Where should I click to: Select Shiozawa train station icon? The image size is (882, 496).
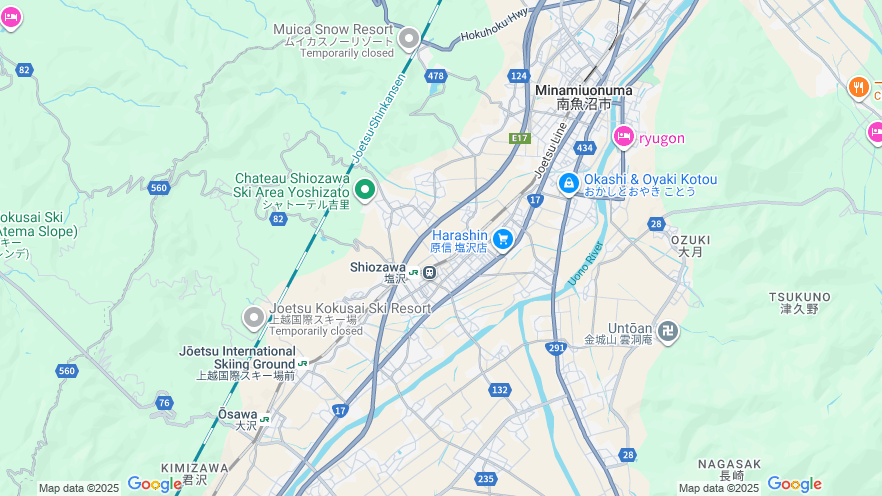(428, 271)
